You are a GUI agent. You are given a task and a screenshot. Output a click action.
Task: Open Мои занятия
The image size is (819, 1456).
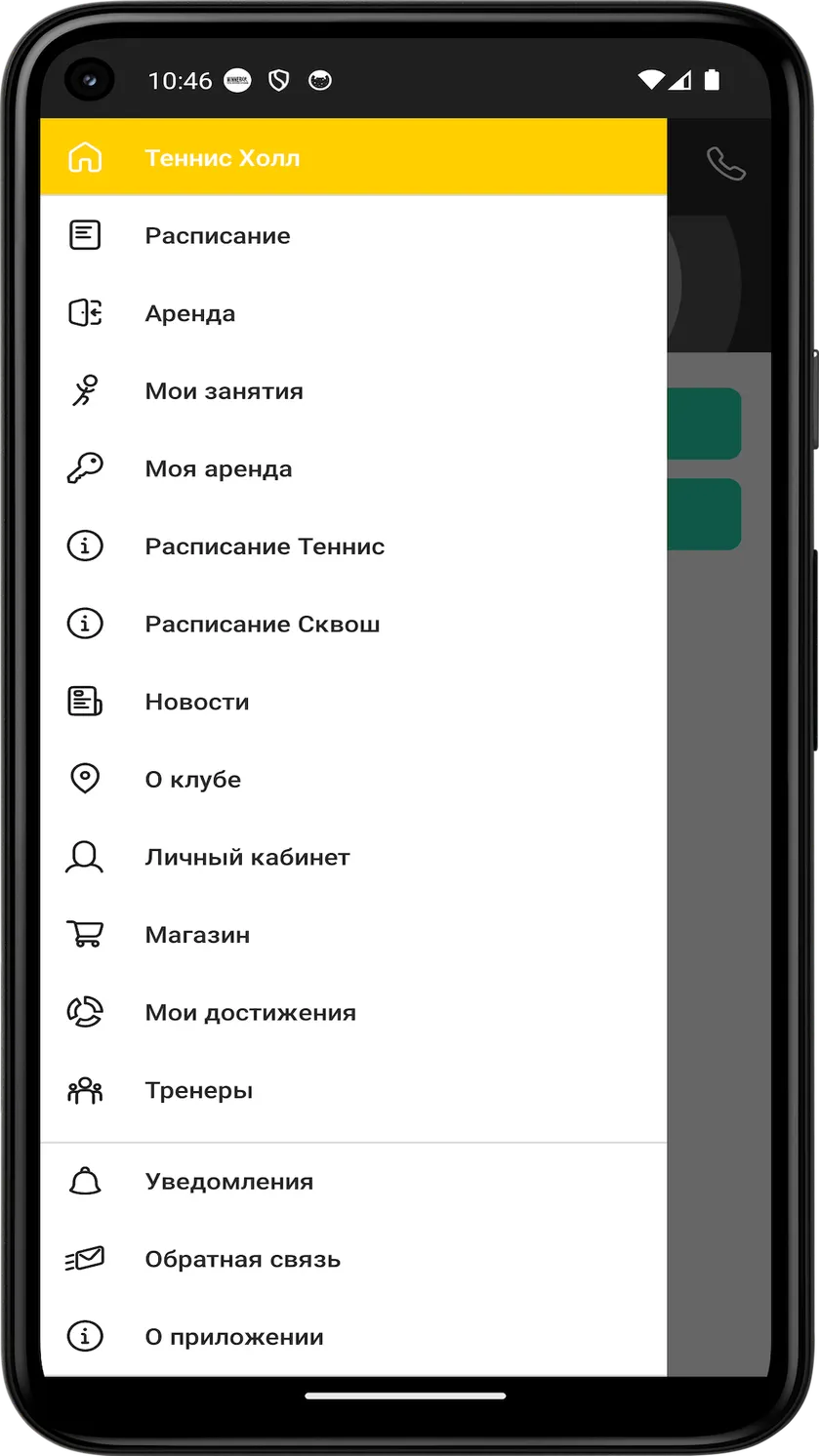[x=353, y=391]
